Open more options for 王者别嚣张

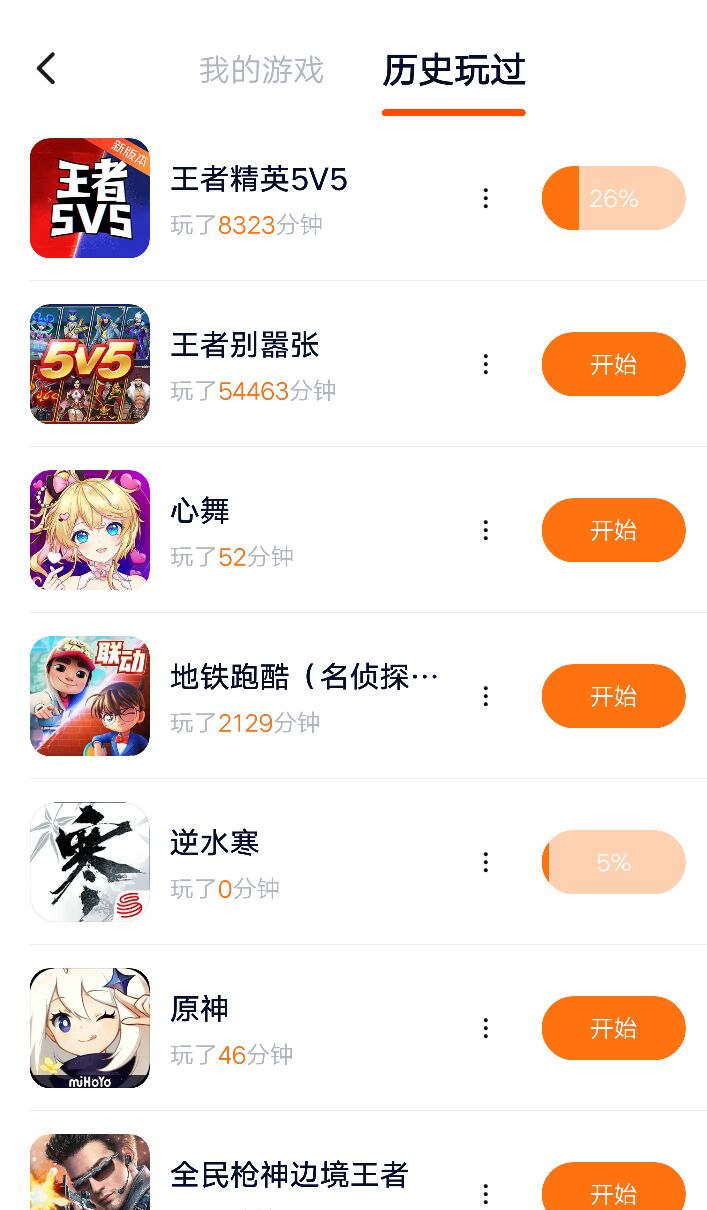pyautogui.click(x=486, y=364)
